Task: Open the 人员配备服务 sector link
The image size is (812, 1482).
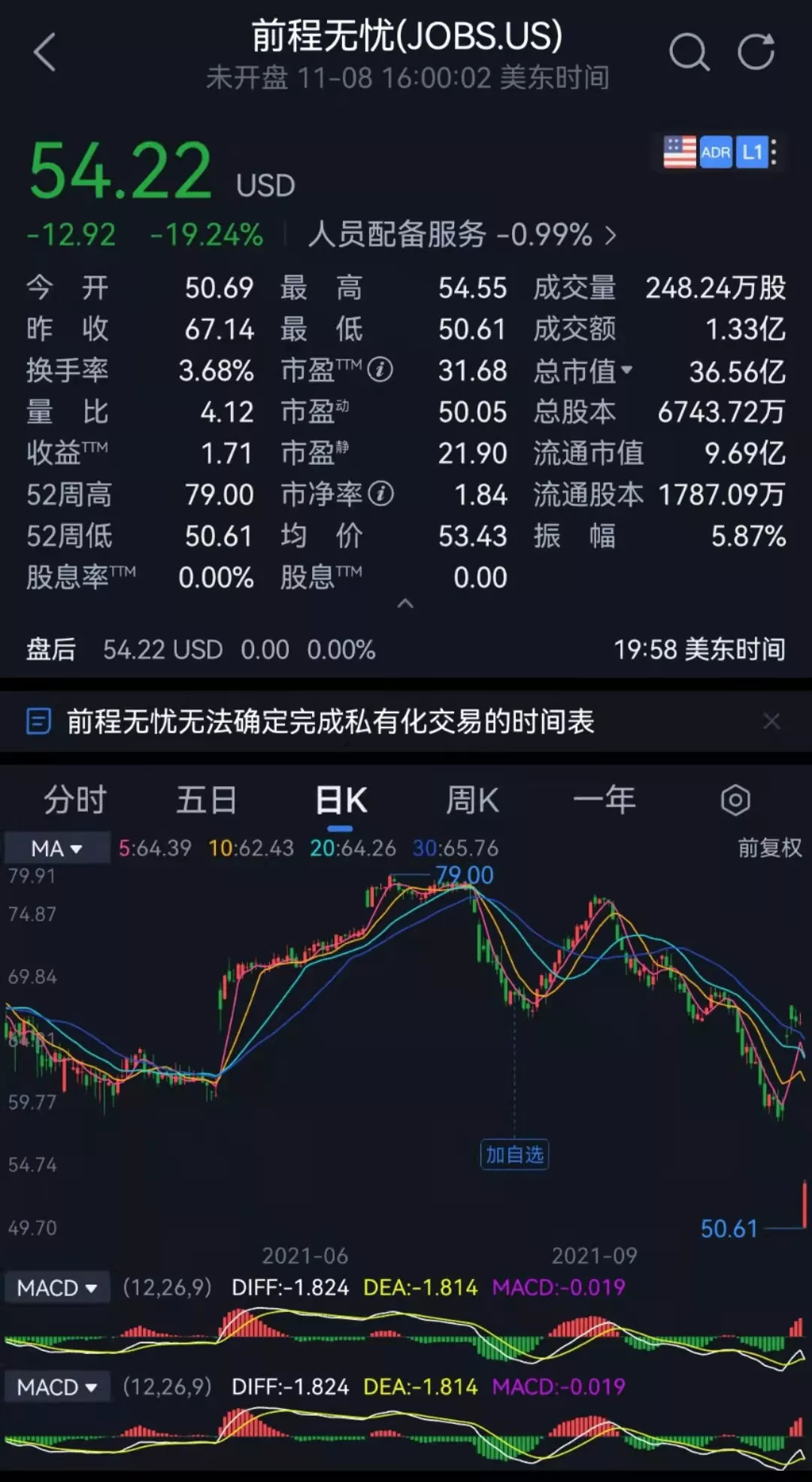Action: click(x=462, y=235)
